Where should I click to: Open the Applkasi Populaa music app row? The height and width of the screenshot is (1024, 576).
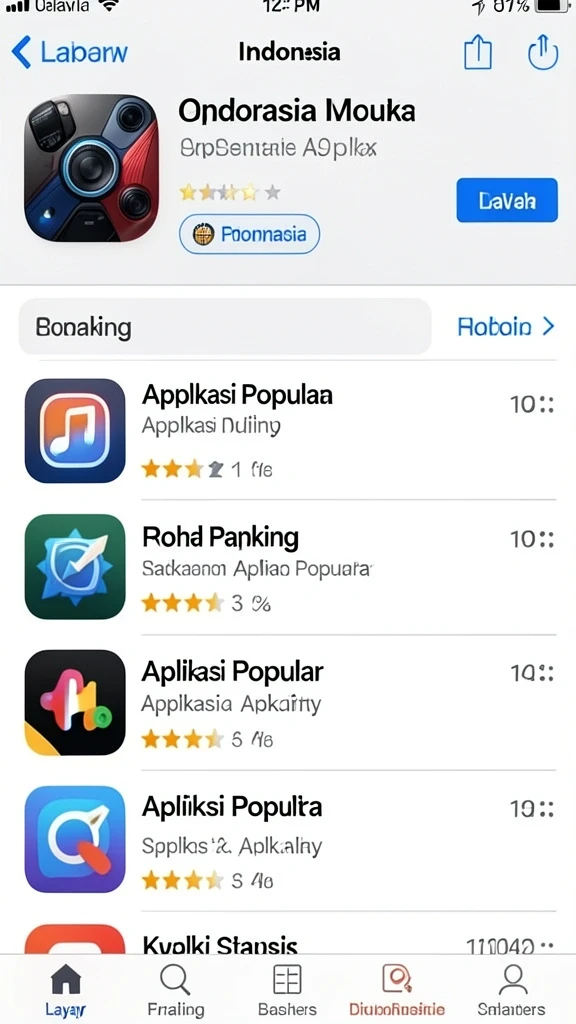click(x=288, y=431)
